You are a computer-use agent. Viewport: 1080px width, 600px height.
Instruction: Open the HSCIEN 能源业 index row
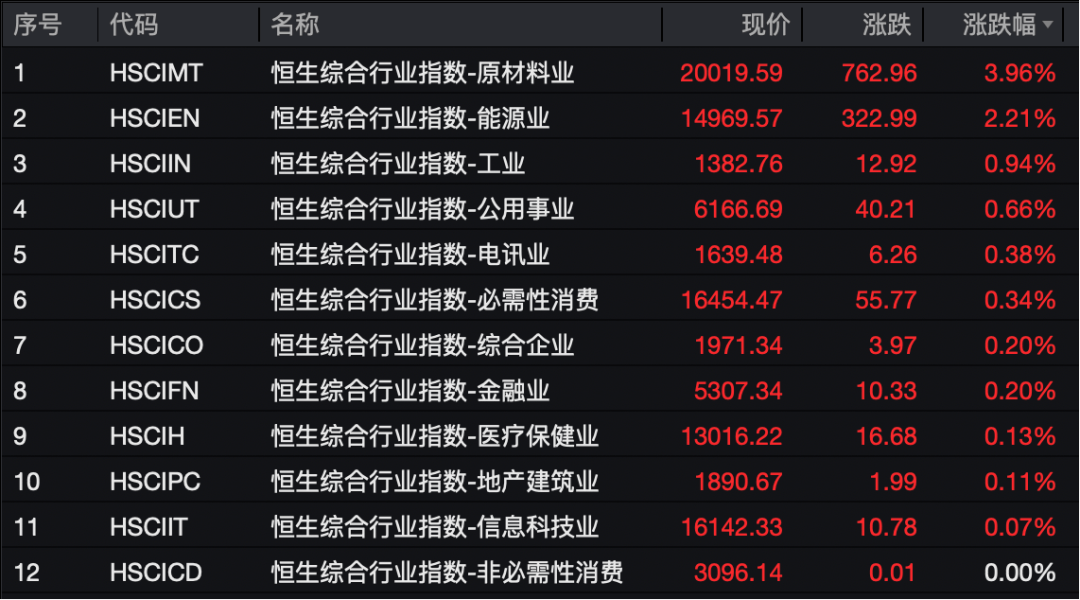pos(410,118)
